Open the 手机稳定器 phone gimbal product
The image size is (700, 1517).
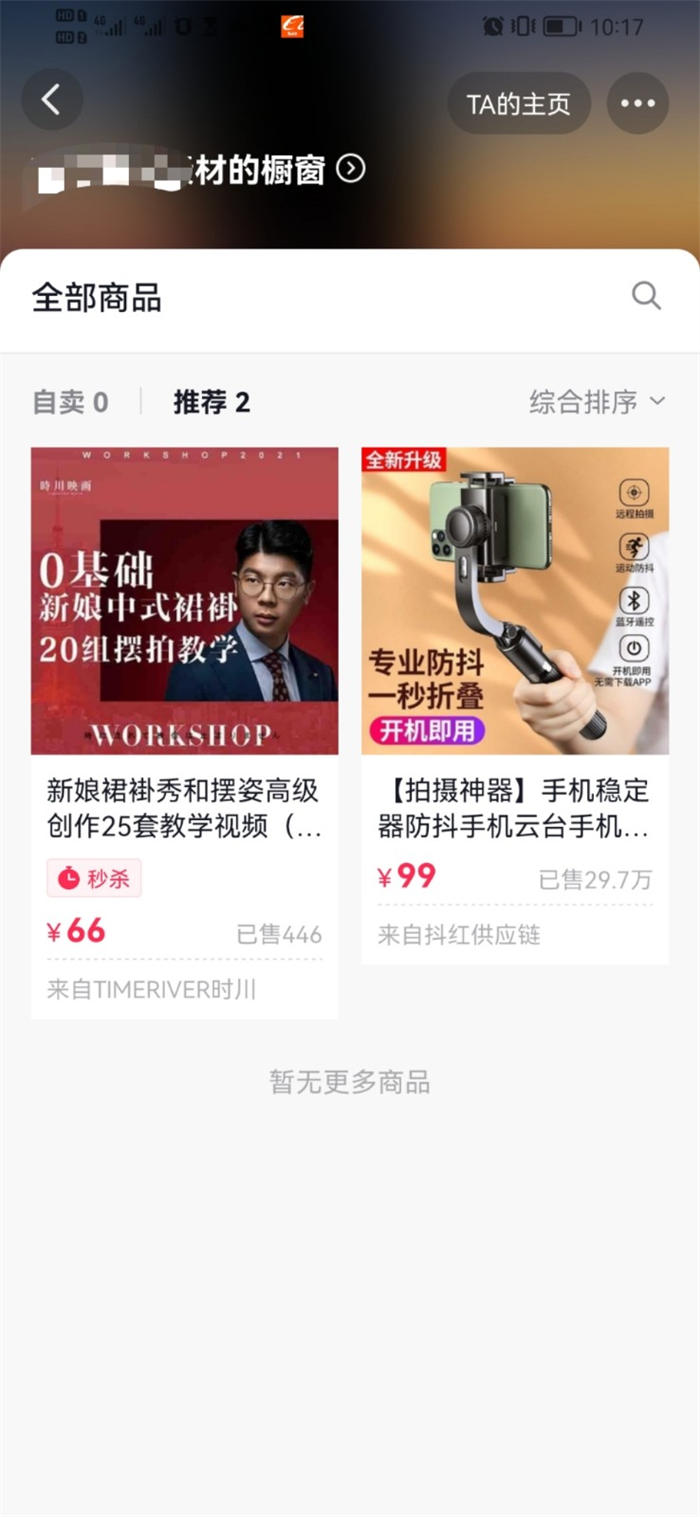(x=514, y=705)
